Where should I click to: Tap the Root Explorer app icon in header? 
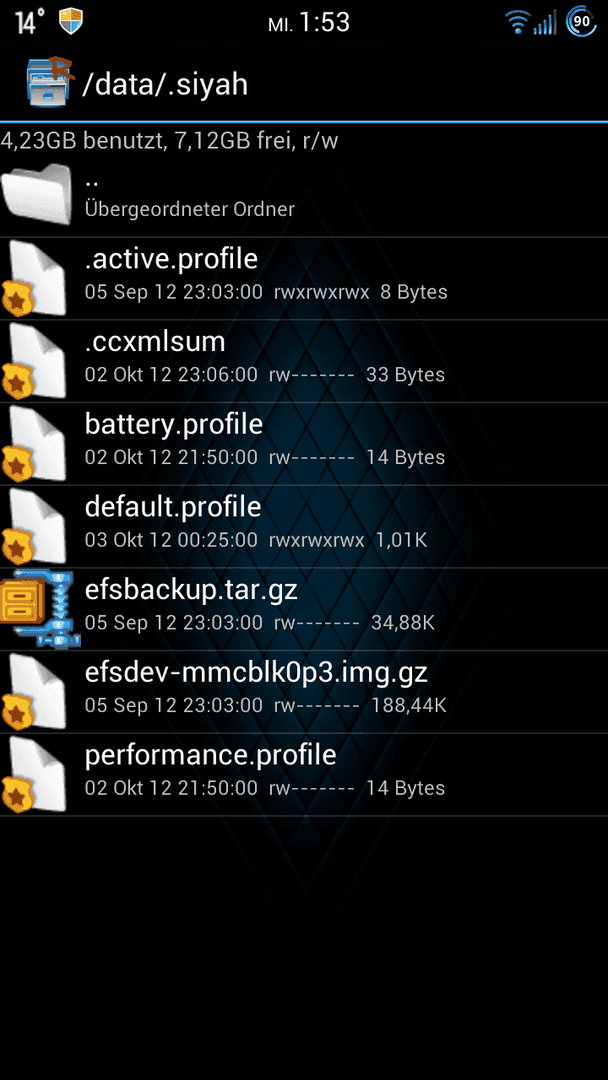[x=50, y=83]
